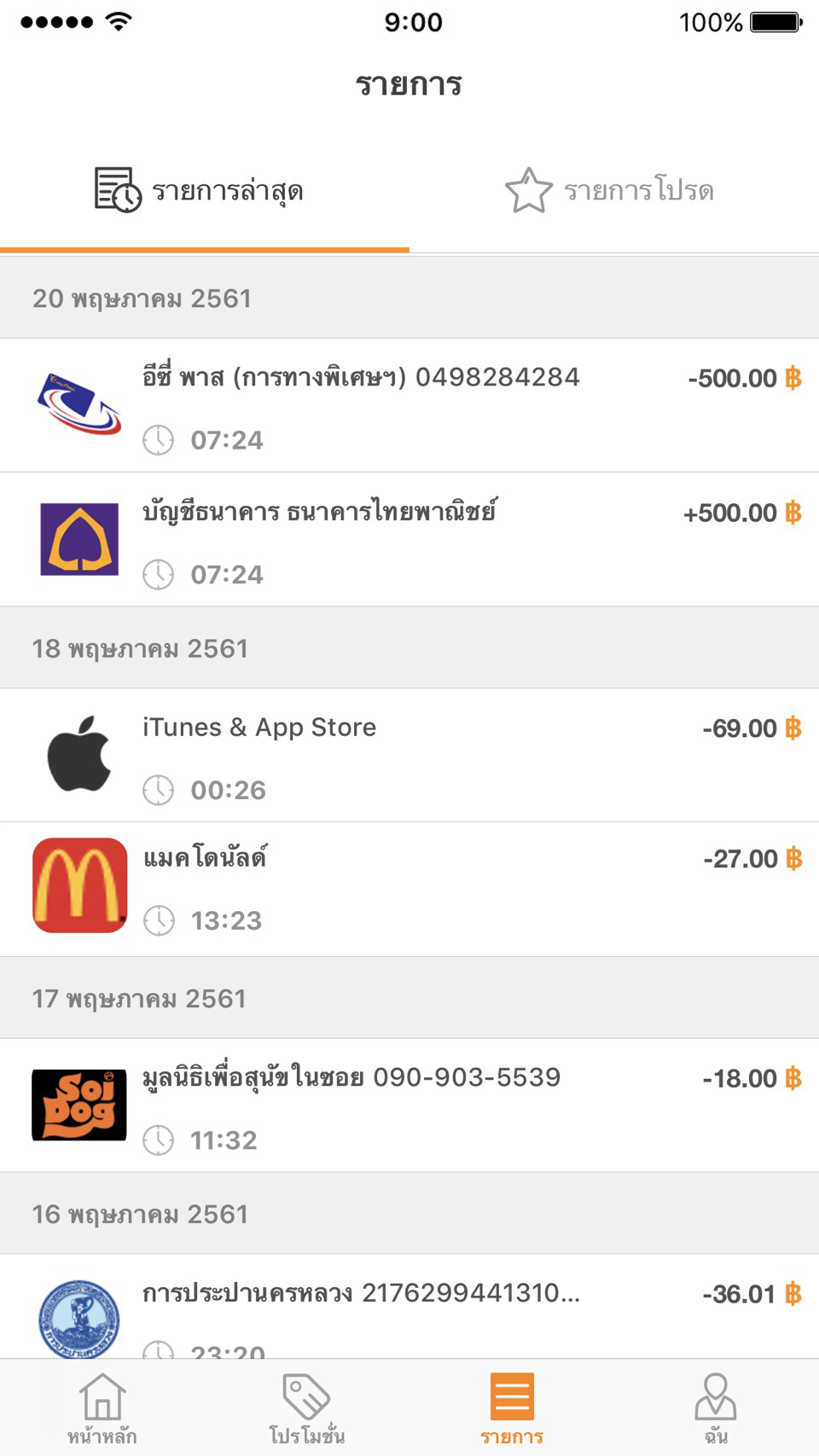
Task: Open the ฉัน profile tab
Action: [x=717, y=1408]
